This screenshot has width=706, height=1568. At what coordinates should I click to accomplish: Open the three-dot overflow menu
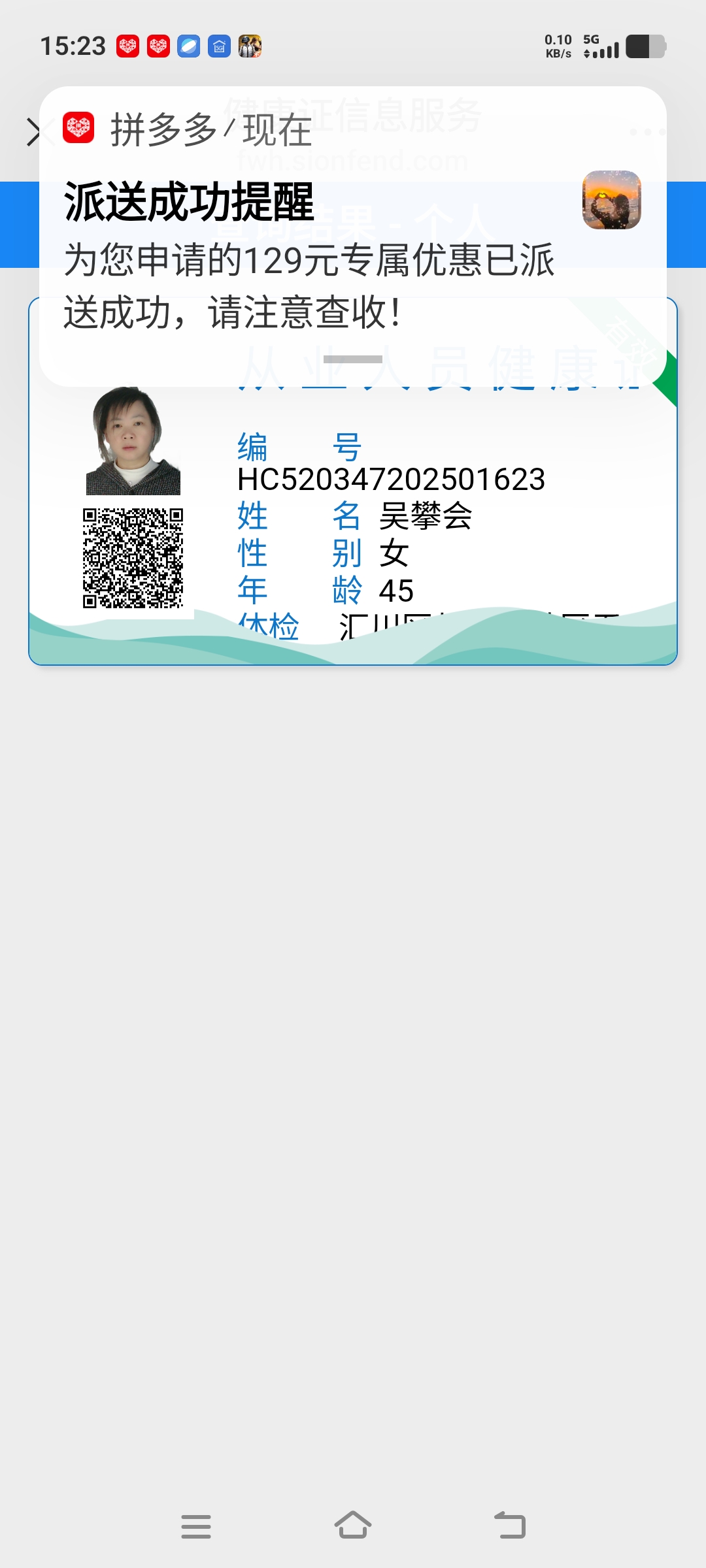point(647,132)
